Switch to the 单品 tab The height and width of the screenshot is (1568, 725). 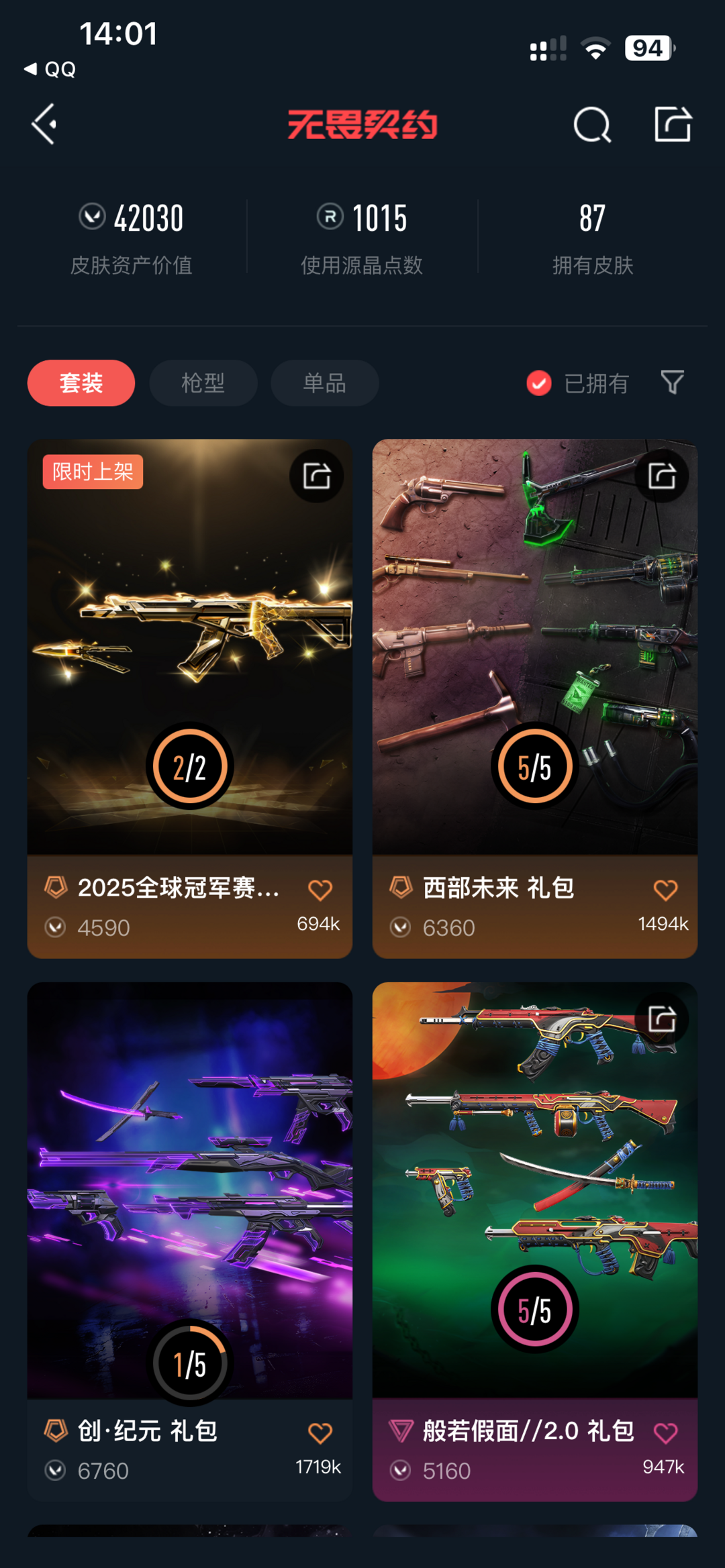324,383
